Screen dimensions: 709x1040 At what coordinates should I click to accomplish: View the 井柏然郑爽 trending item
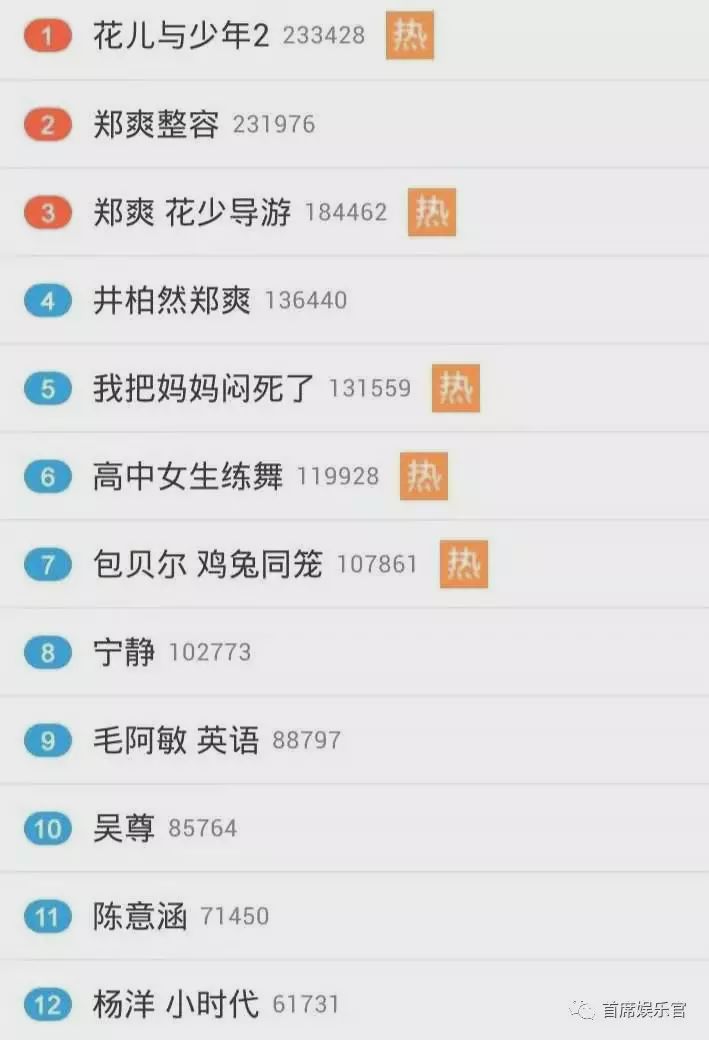354,300
